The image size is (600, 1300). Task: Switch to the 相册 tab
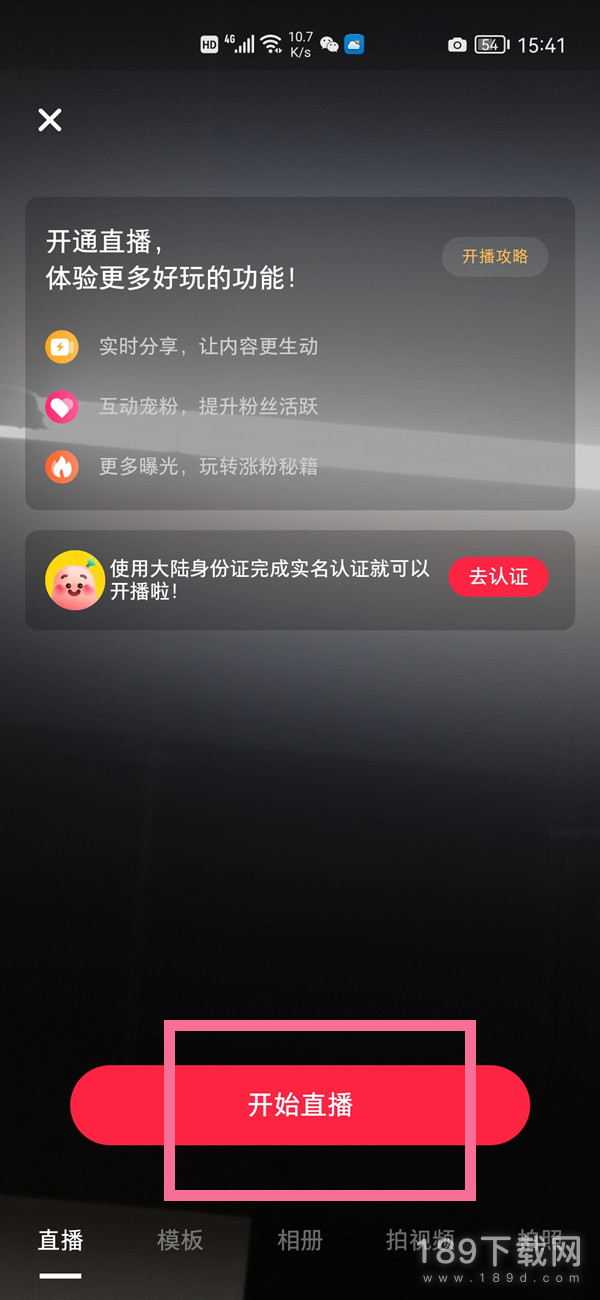[300, 1240]
